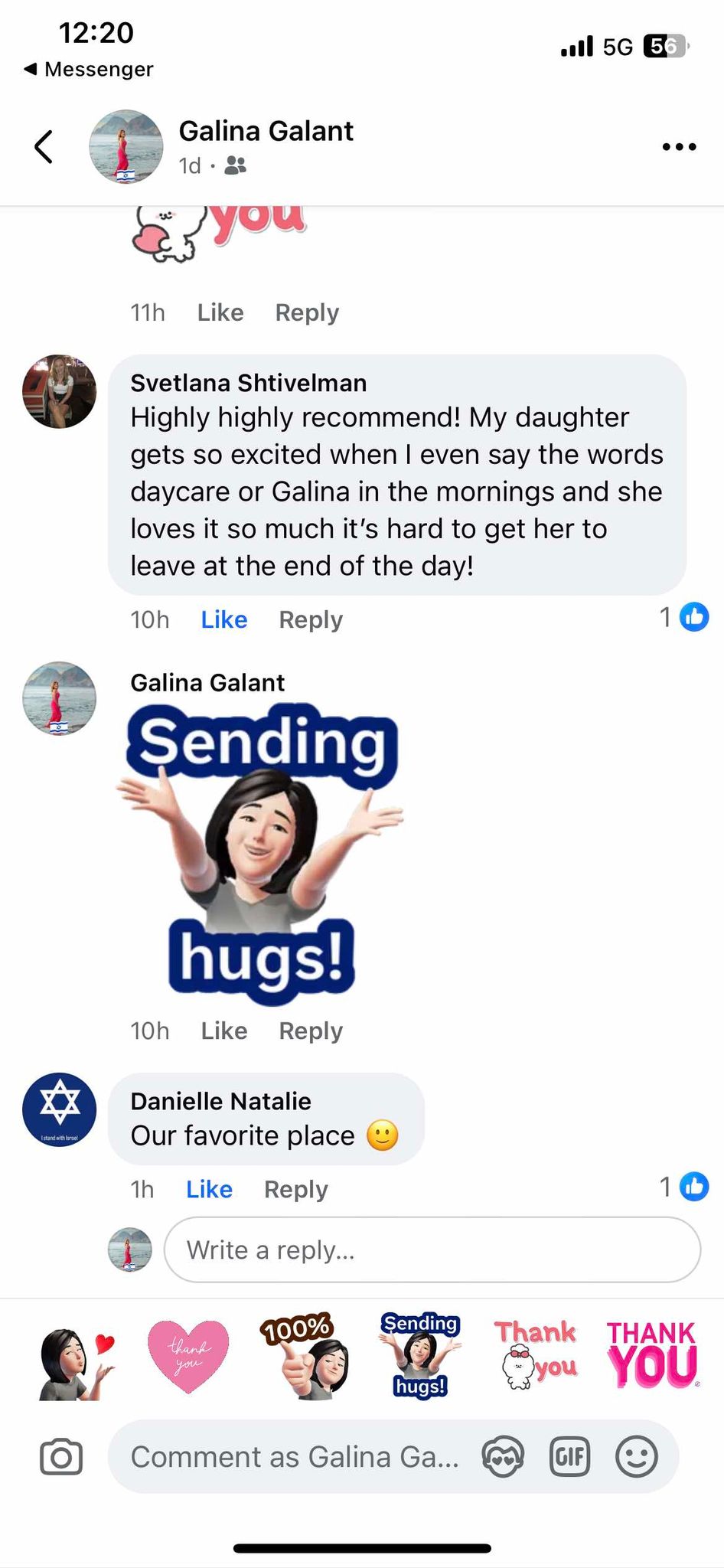
Task: Send the pink heart thank you sticker
Action: 188,1357
